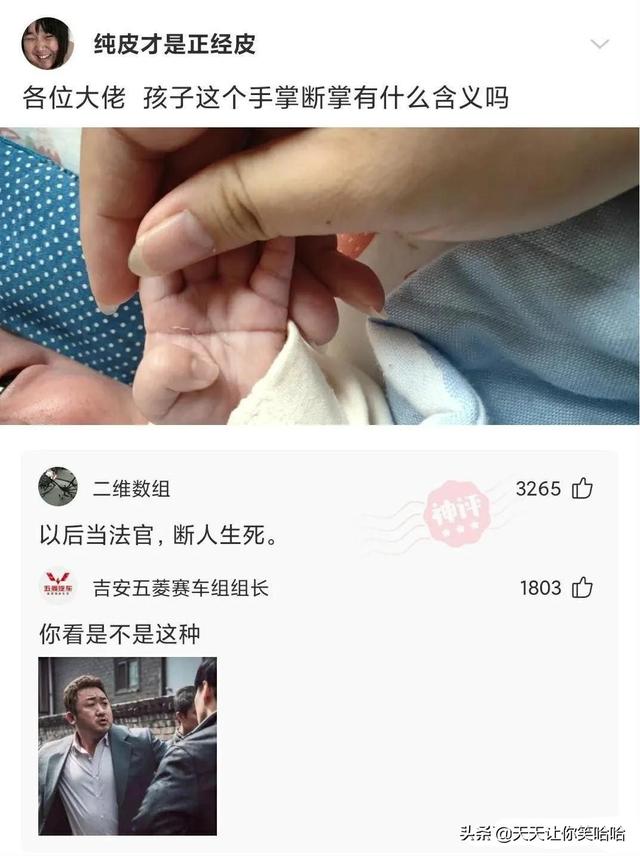The image size is (640, 856).
Task: View the baby palm photo full size
Action: pyautogui.click(x=320, y=275)
